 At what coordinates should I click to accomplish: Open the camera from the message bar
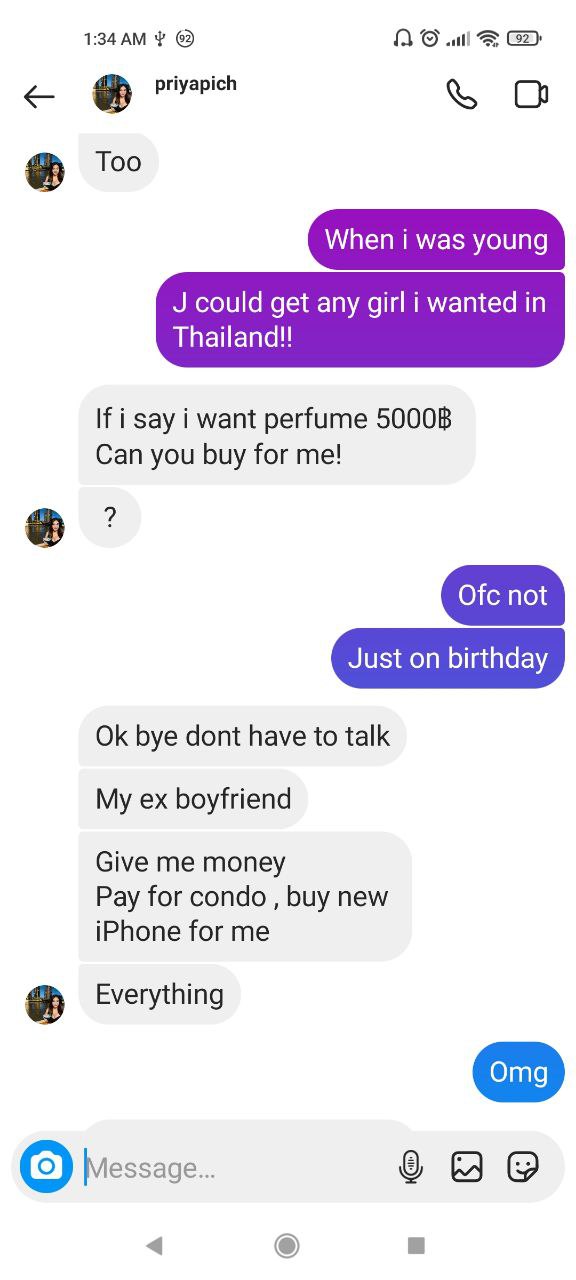point(47,1166)
